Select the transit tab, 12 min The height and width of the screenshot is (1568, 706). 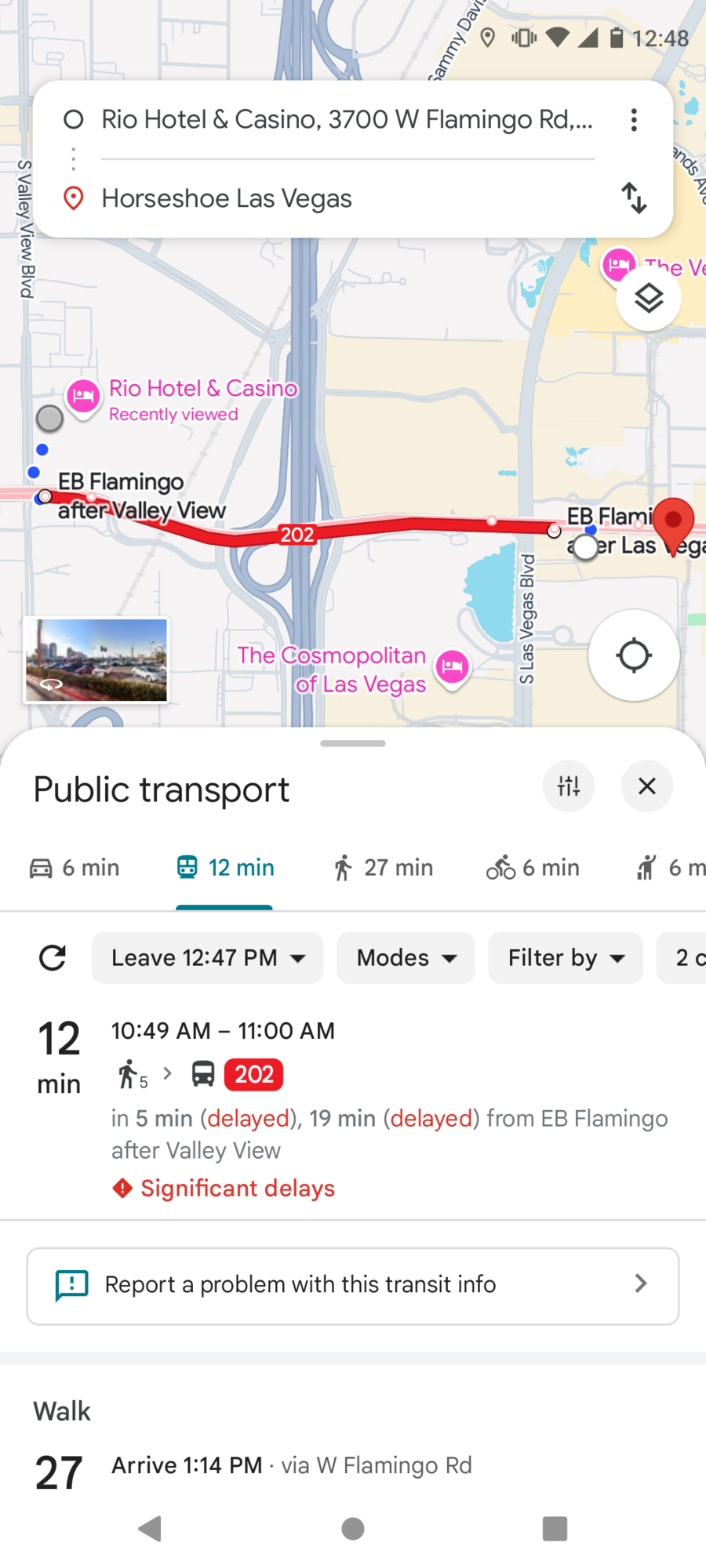tap(225, 868)
